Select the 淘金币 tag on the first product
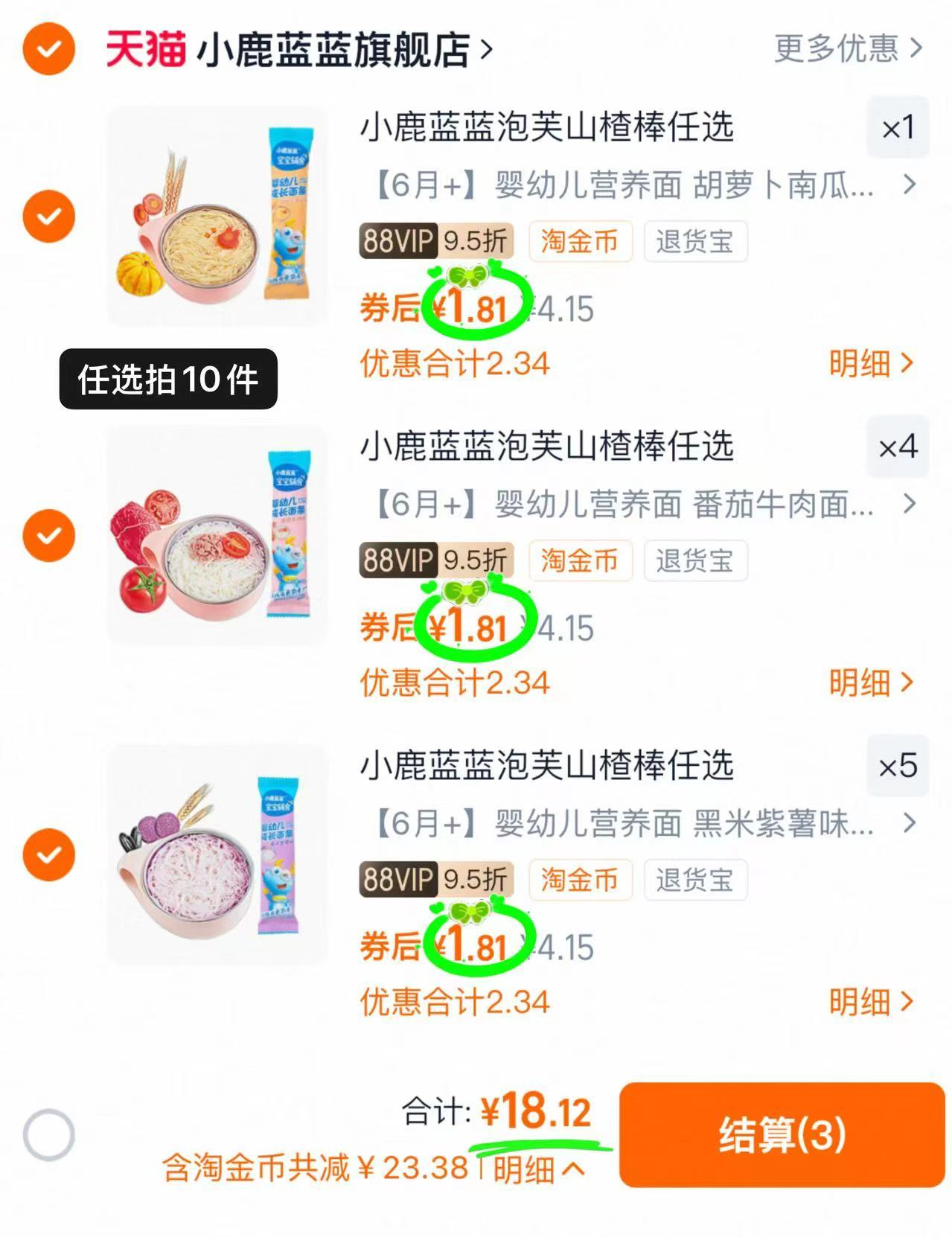The width and height of the screenshot is (952, 1237). click(x=581, y=241)
